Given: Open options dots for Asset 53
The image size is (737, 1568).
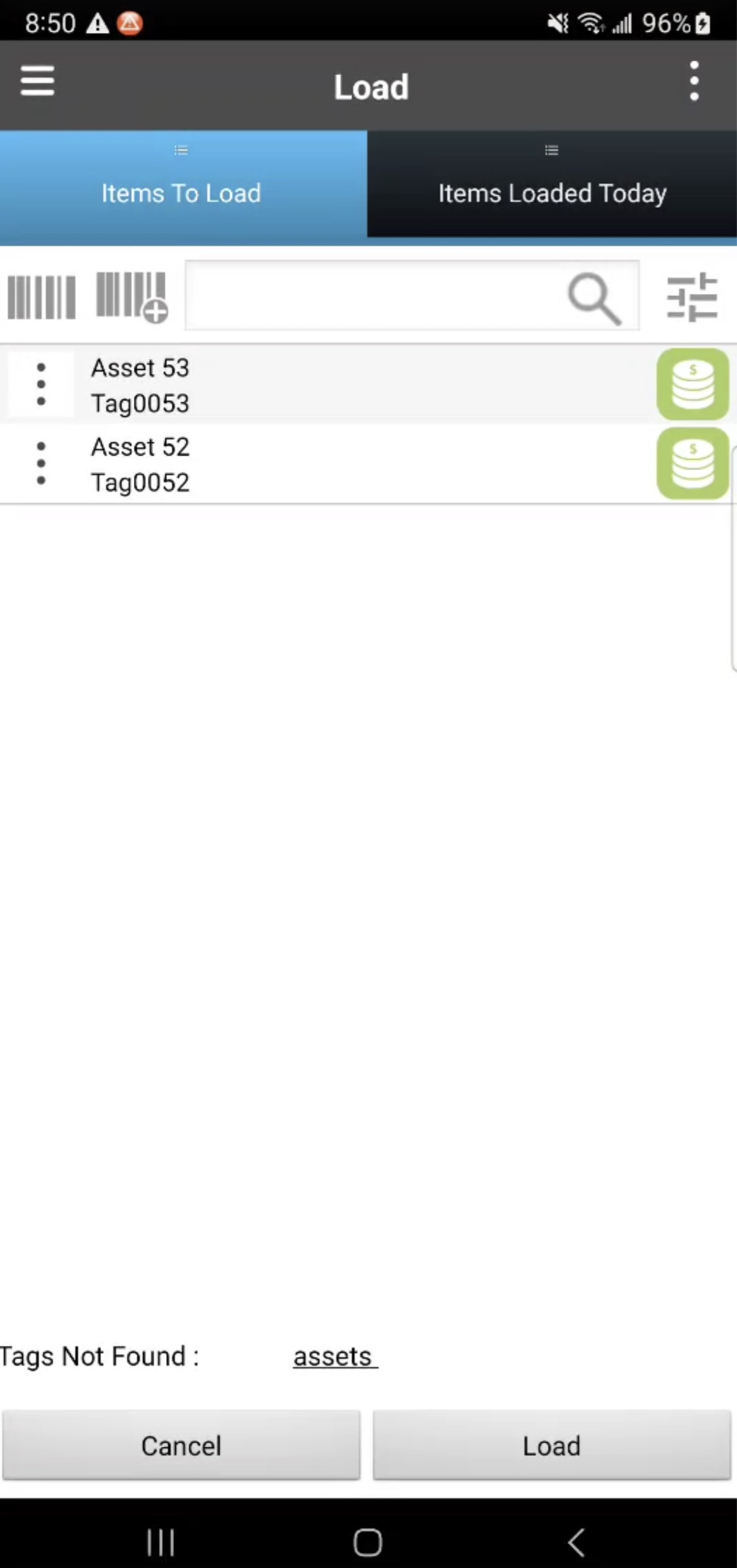Looking at the screenshot, I should pyautogui.click(x=41, y=384).
